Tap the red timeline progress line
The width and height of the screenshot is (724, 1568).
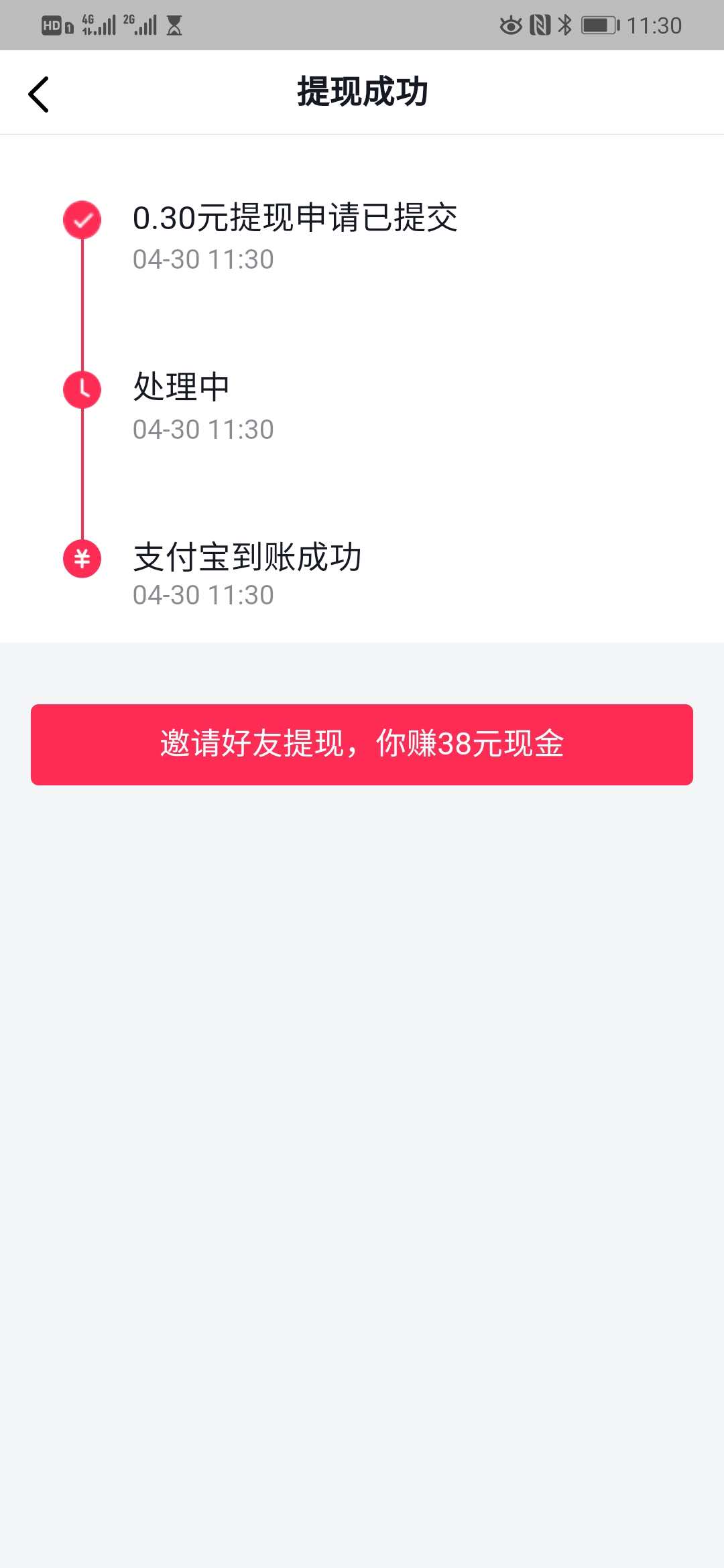[x=82, y=308]
